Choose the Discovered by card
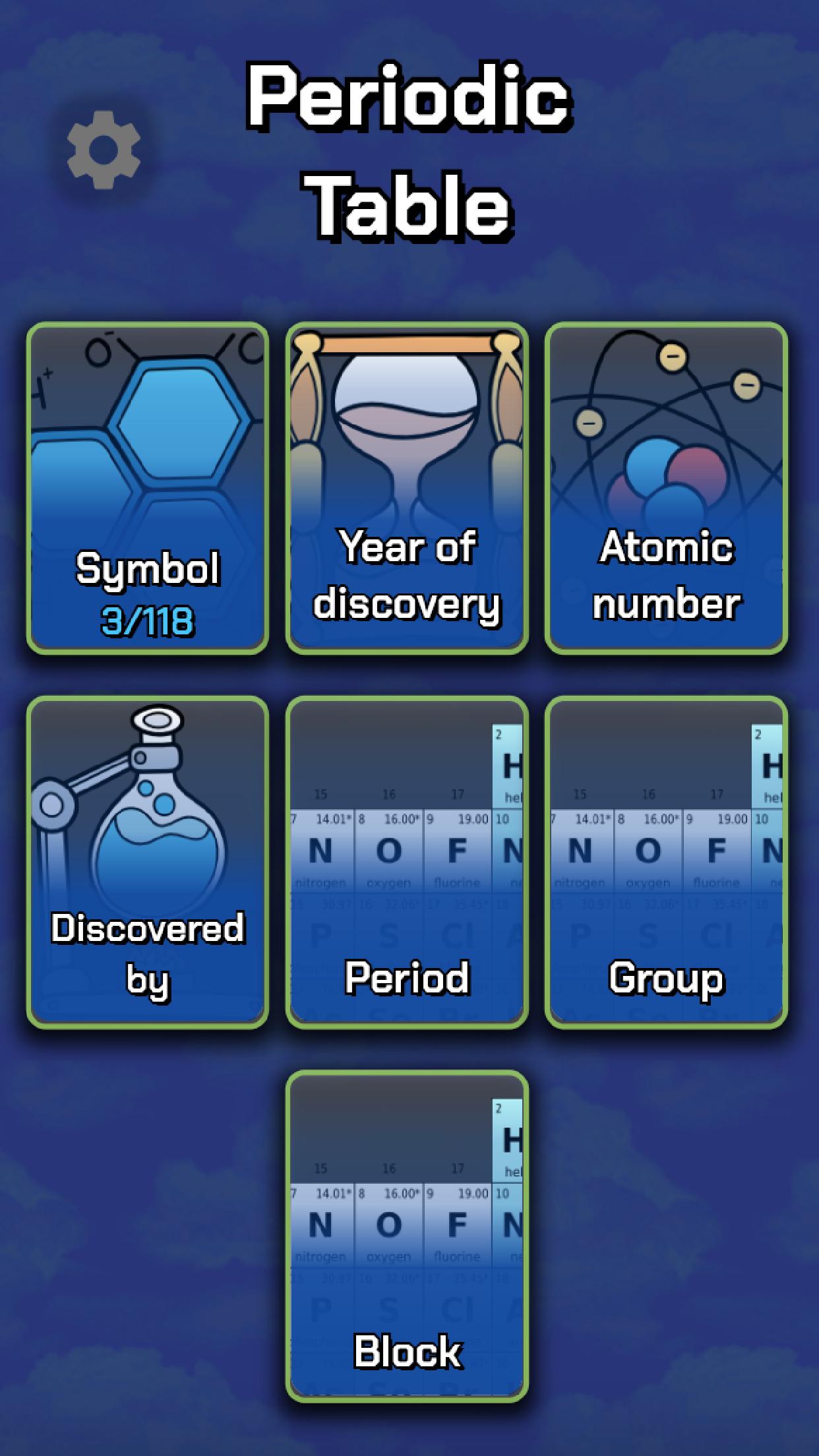Image resolution: width=819 pixels, height=1456 pixels. [x=148, y=863]
